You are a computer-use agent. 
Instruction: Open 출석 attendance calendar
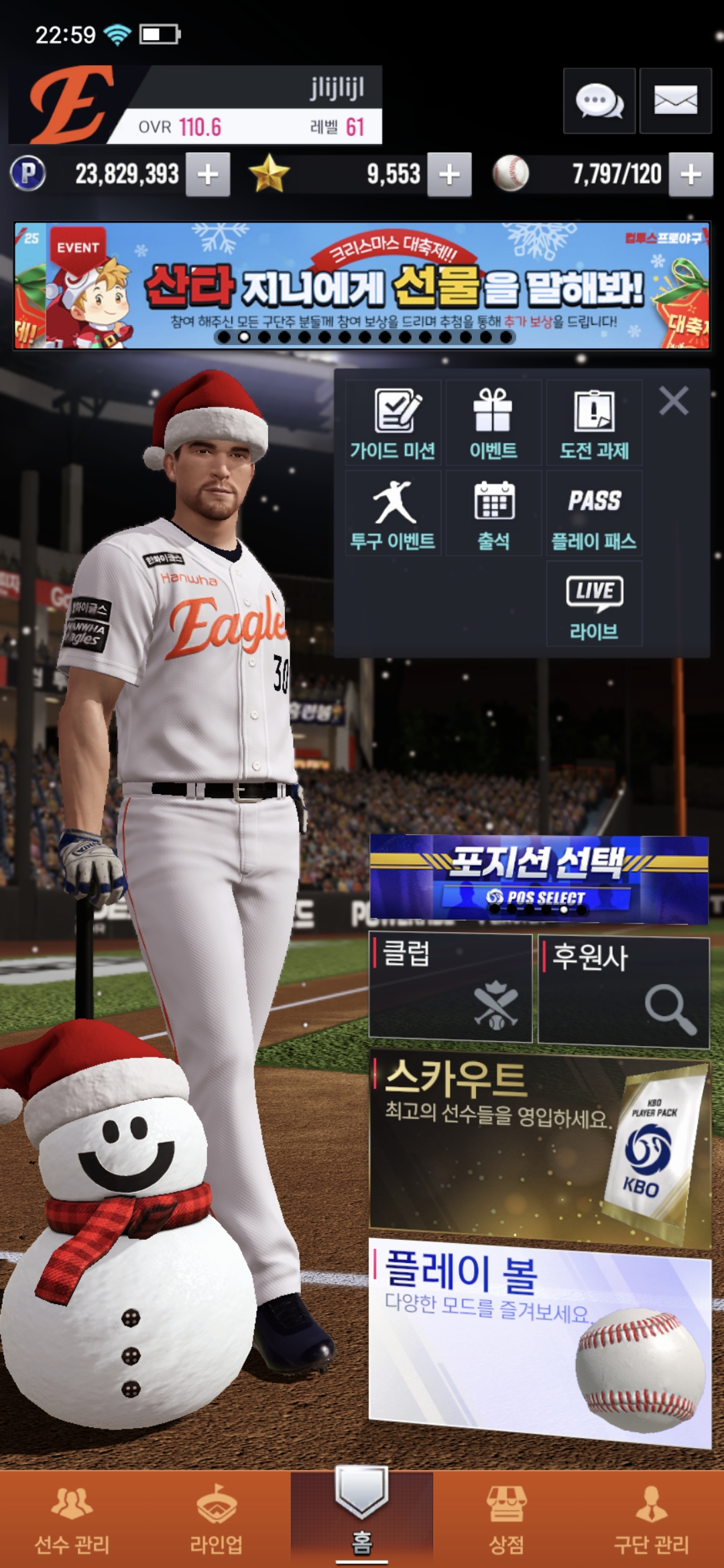[493, 514]
